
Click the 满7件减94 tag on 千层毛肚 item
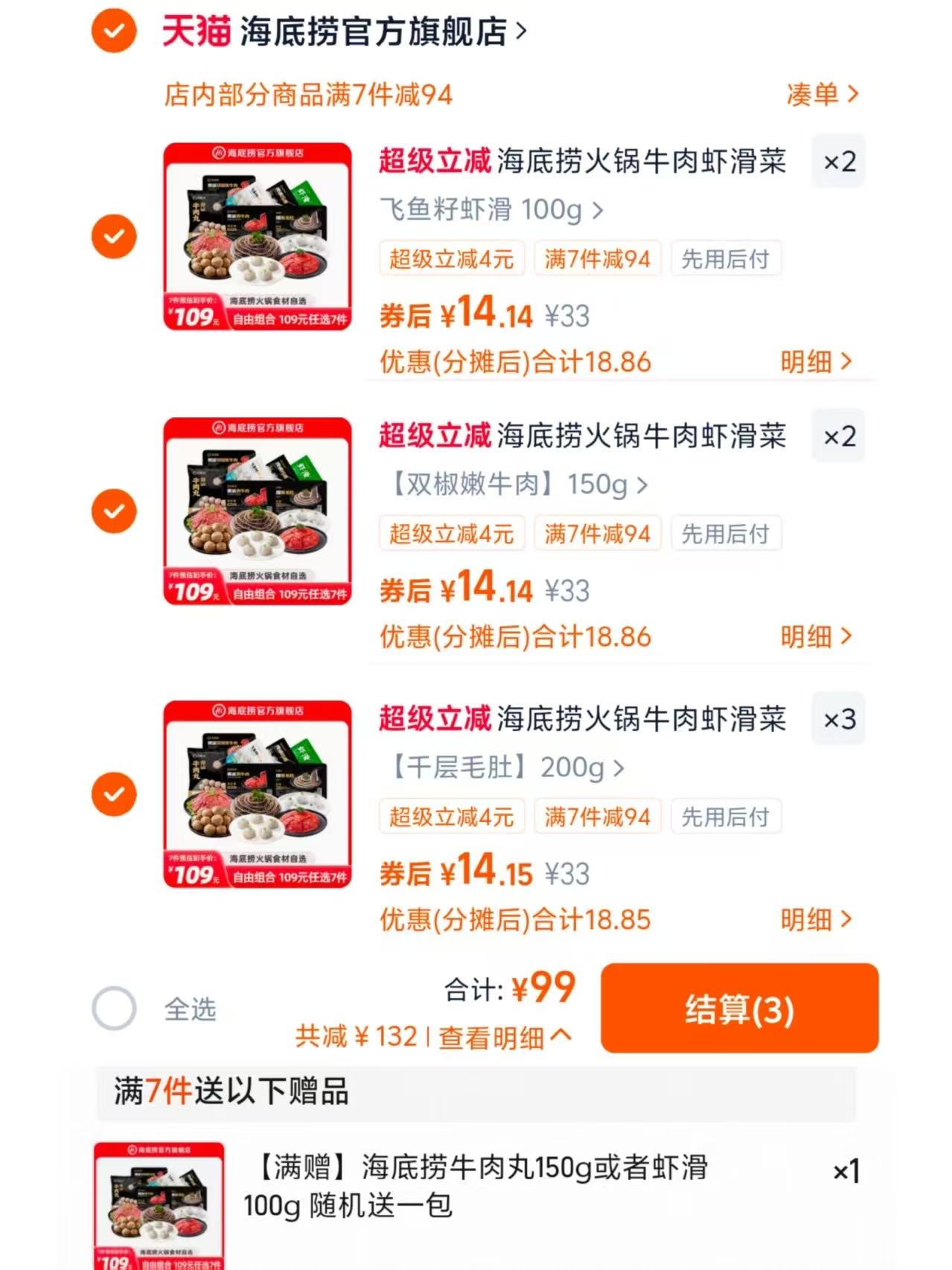598,816
